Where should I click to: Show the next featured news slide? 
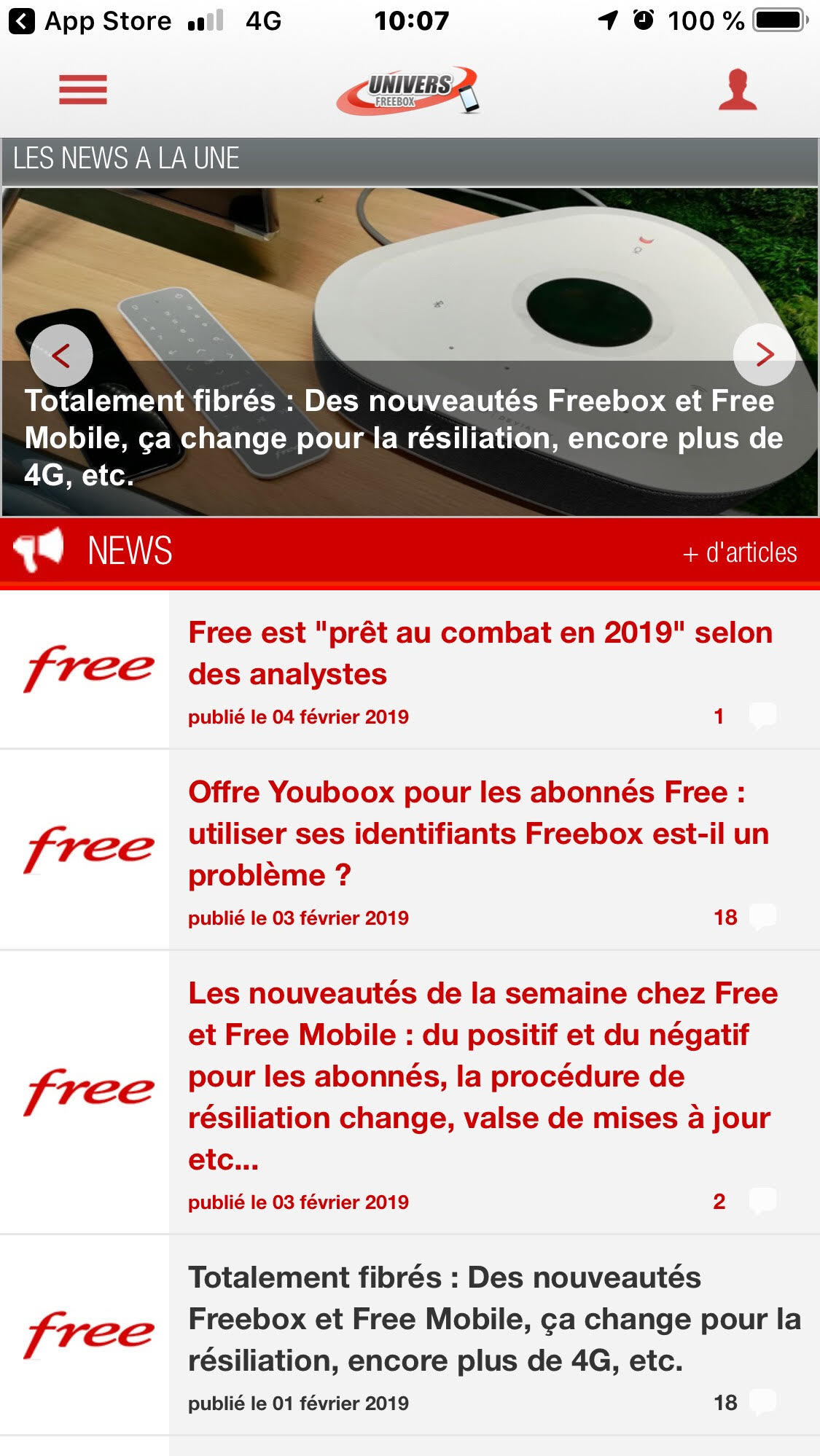pos(764,355)
